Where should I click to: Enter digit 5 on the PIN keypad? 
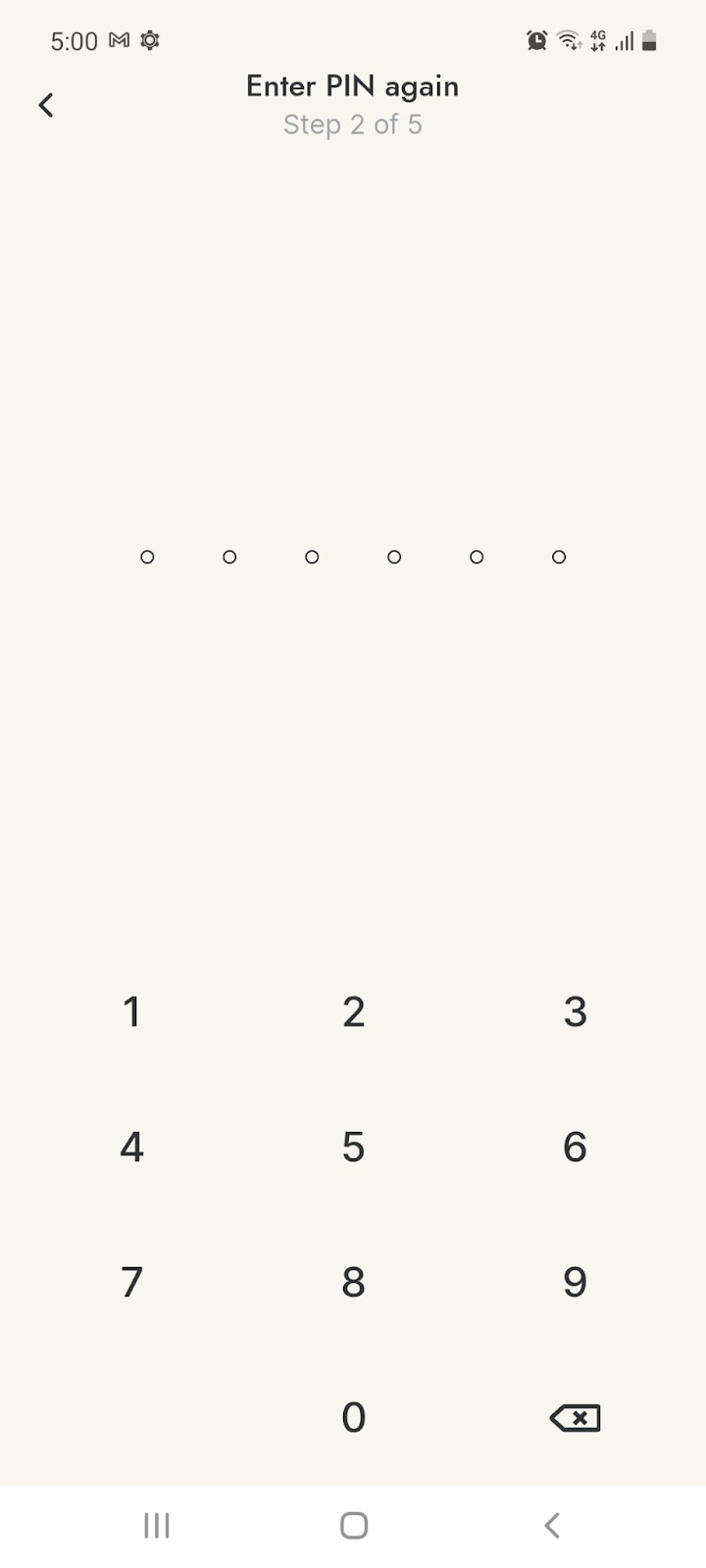[x=353, y=1147]
